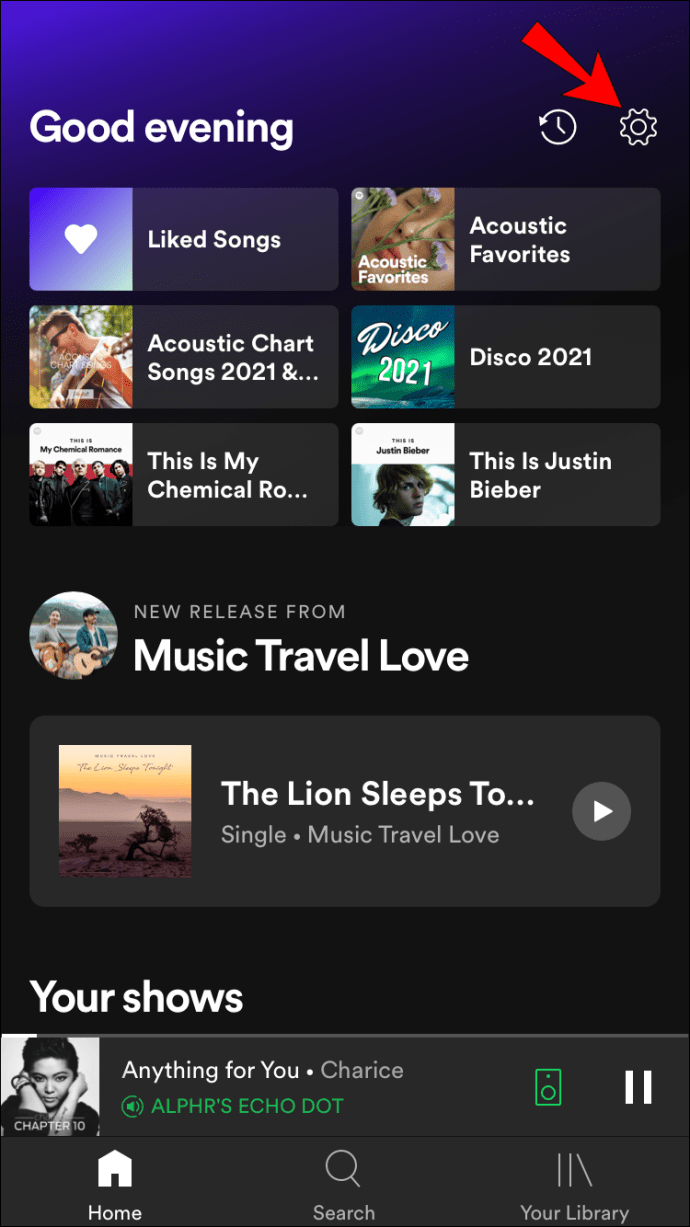The height and width of the screenshot is (1227, 690).
Task: Switch to the Search tab
Action: pos(343,1187)
